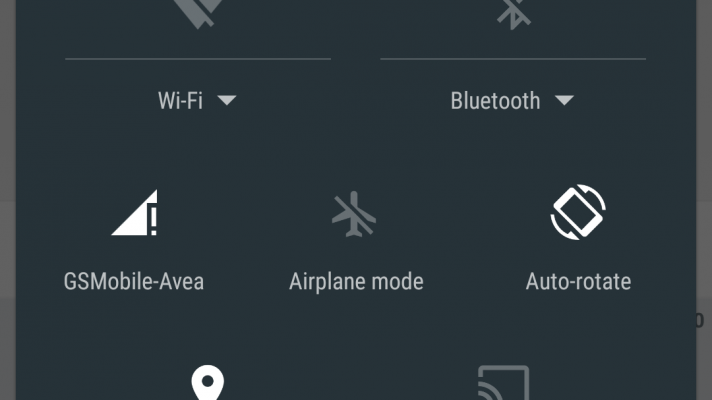This screenshot has height=400, width=712.
Task: Toggle the location pin tile
Action: (207, 383)
